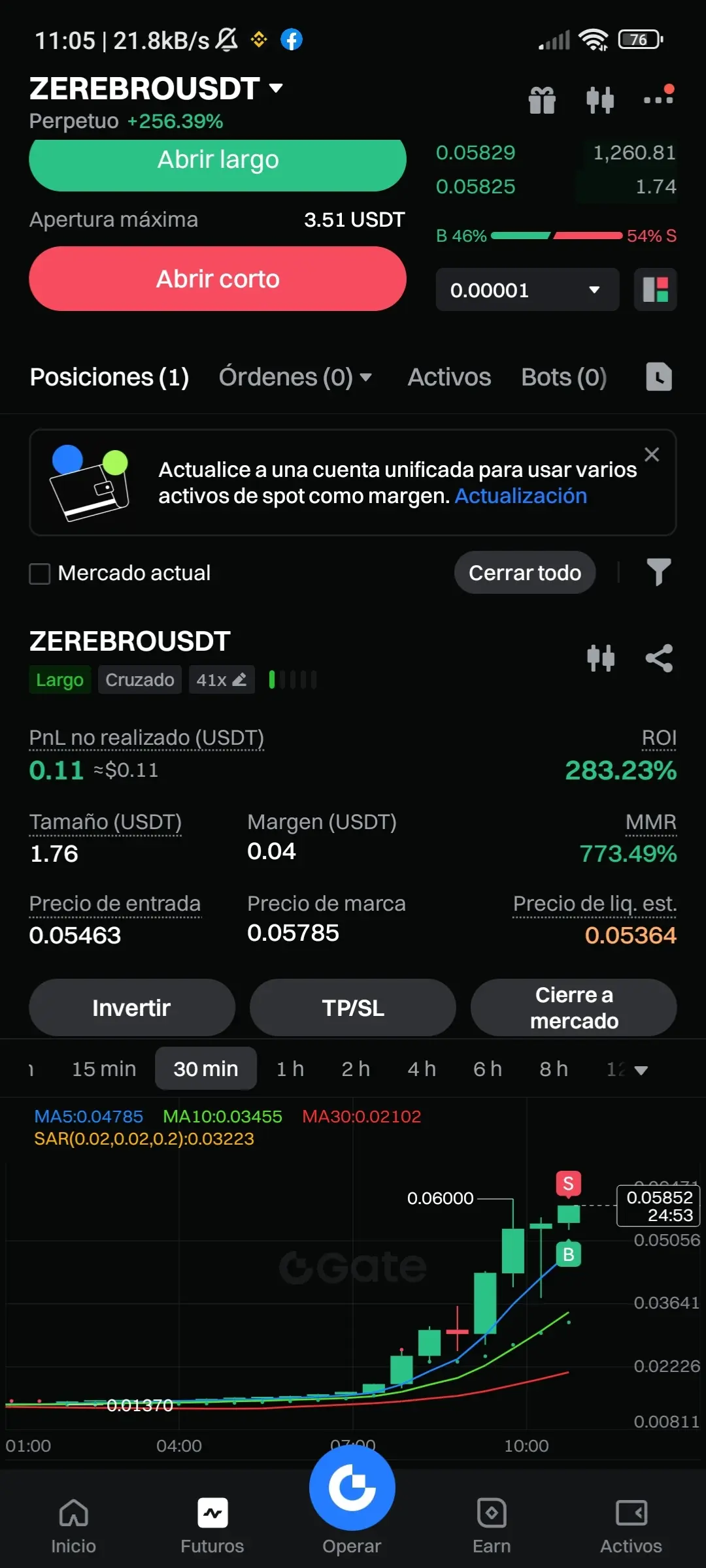Image resolution: width=706 pixels, height=1568 pixels.
Task: Tap Cierre a mercado button
Action: point(573,1008)
